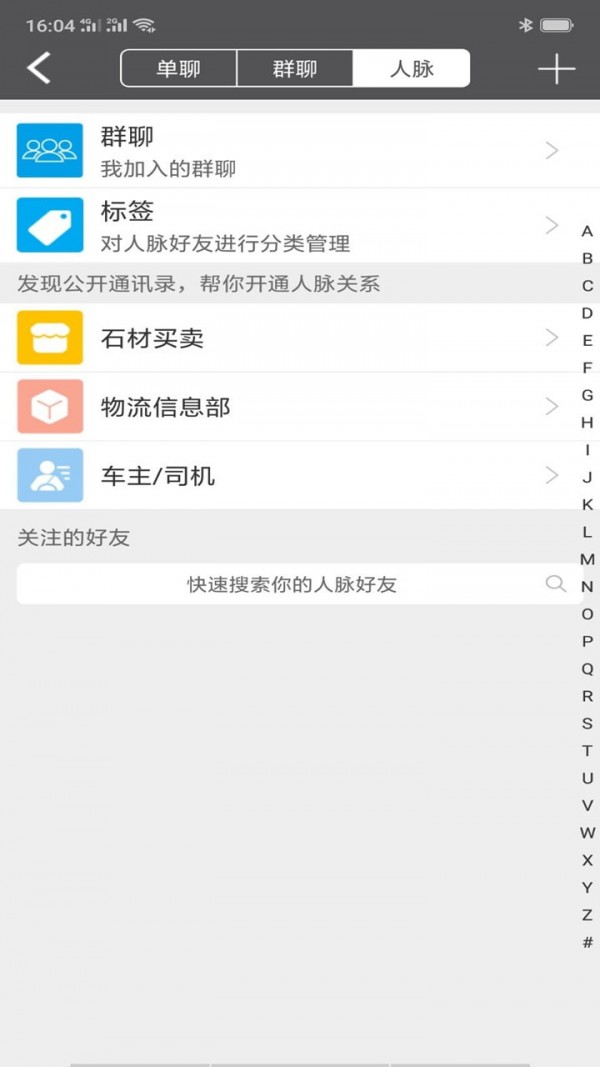Screen dimensions: 600x1067
Task: Switch to the 群聊 tab
Action: tap(295, 69)
